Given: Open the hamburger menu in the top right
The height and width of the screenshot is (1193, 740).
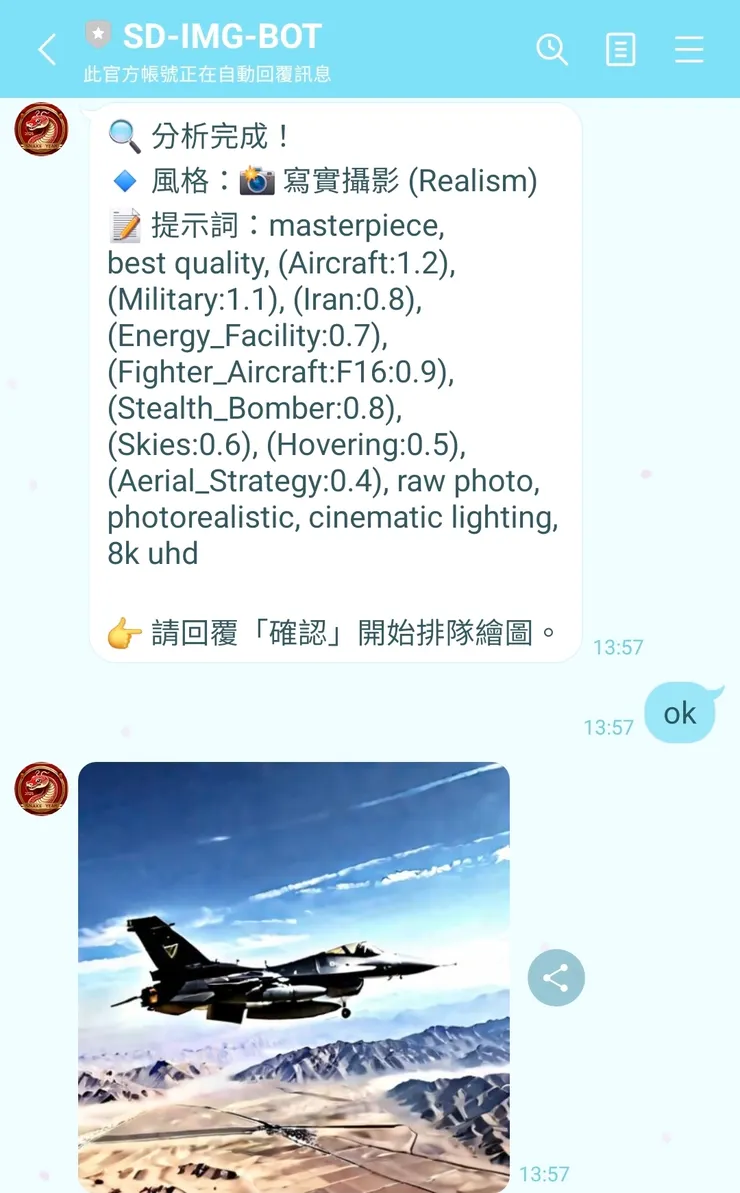Looking at the screenshot, I should [690, 48].
